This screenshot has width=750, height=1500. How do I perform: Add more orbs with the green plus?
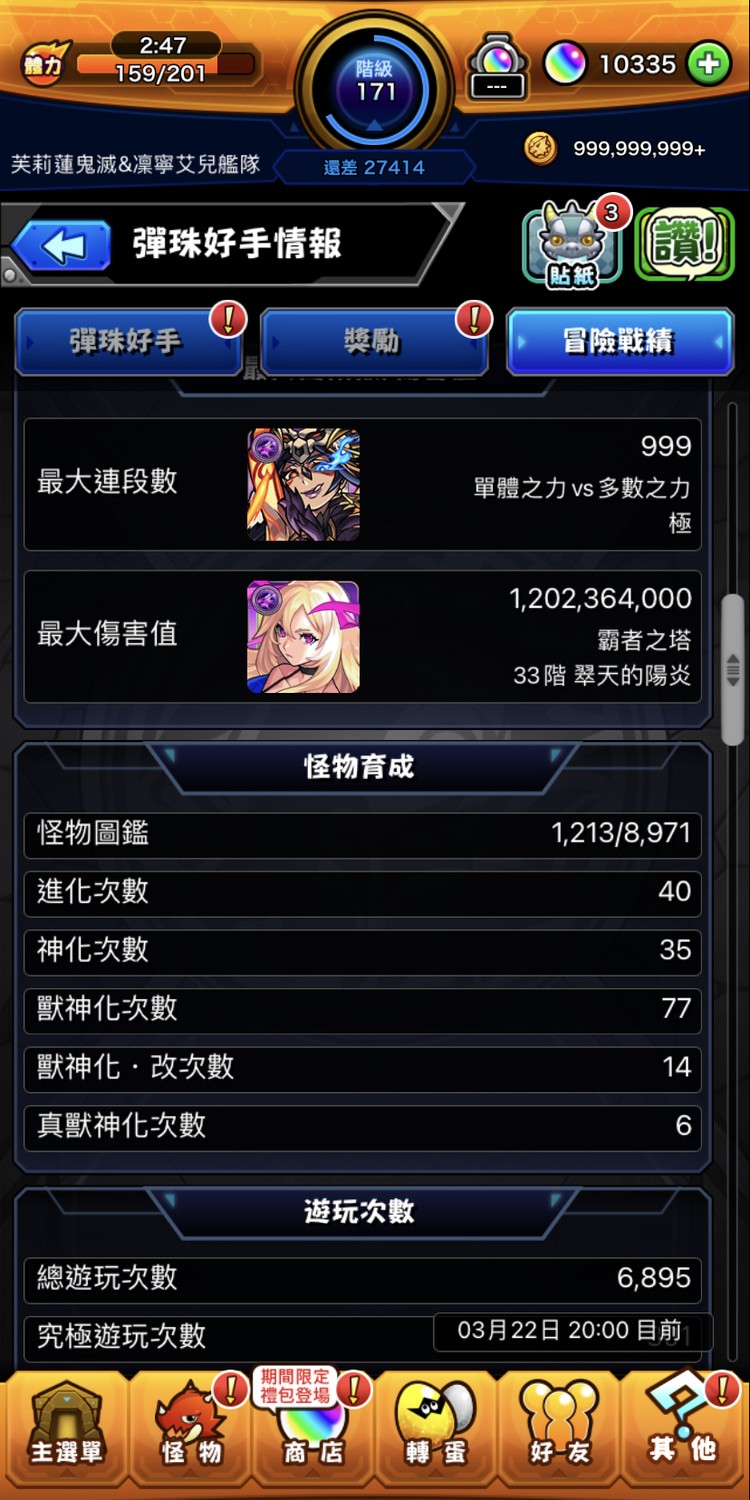(708, 65)
